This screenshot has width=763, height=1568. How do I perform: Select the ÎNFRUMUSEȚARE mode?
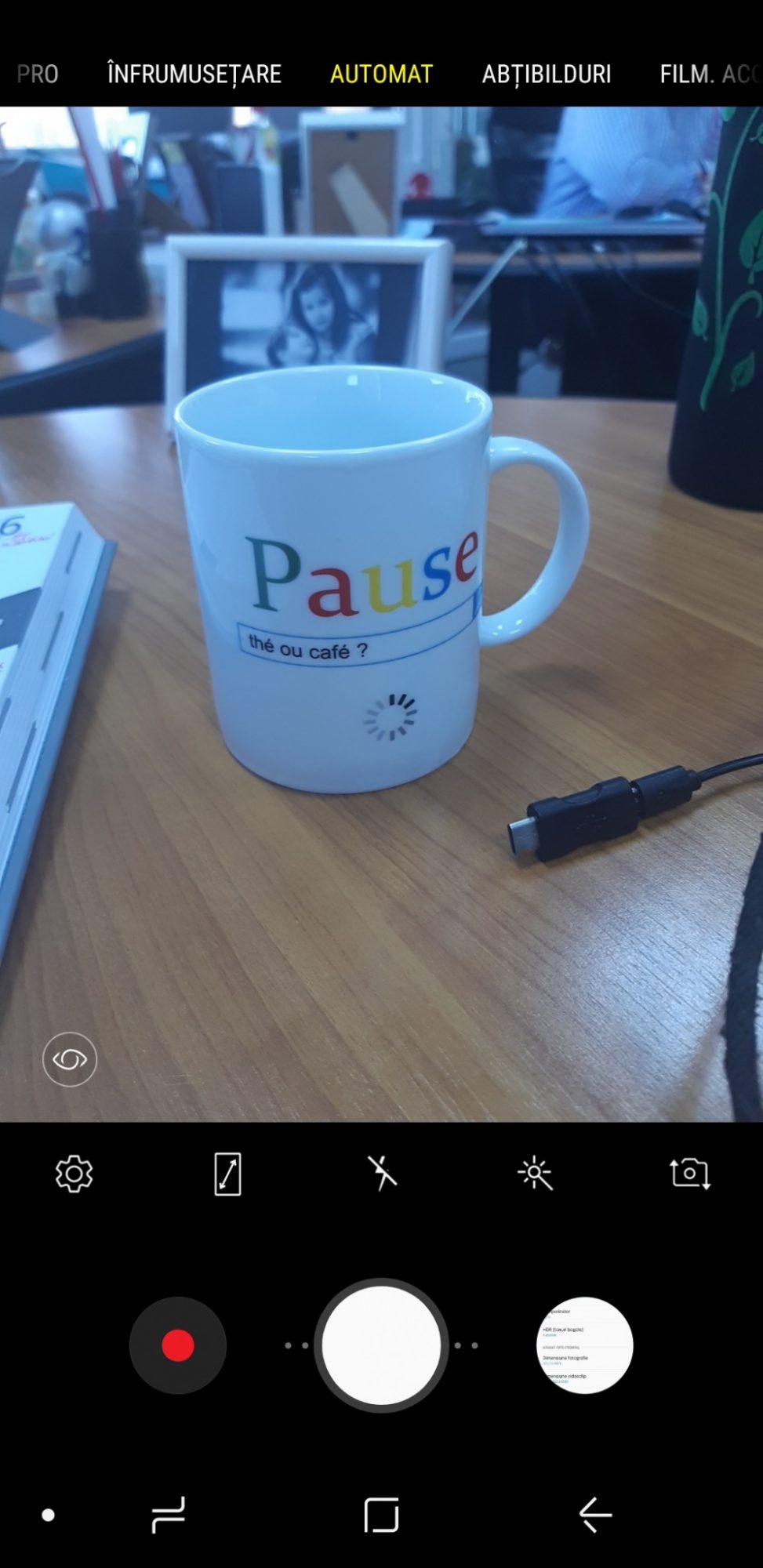click(x=194, y=74)
